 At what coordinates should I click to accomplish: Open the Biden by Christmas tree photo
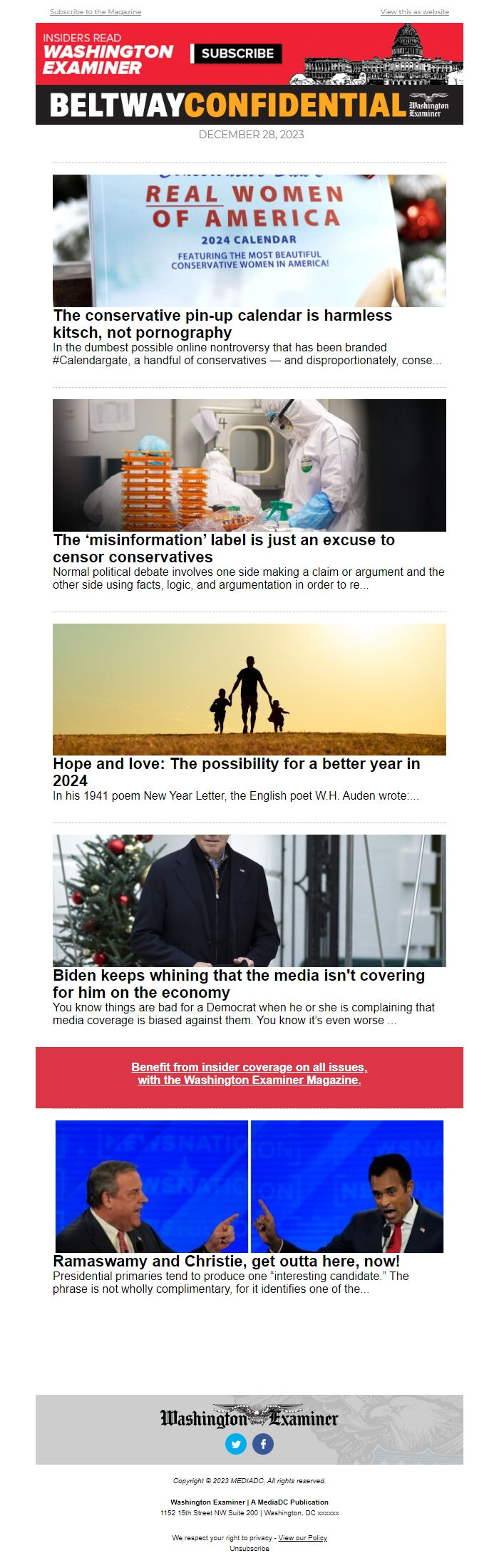[x=249, y=901]
